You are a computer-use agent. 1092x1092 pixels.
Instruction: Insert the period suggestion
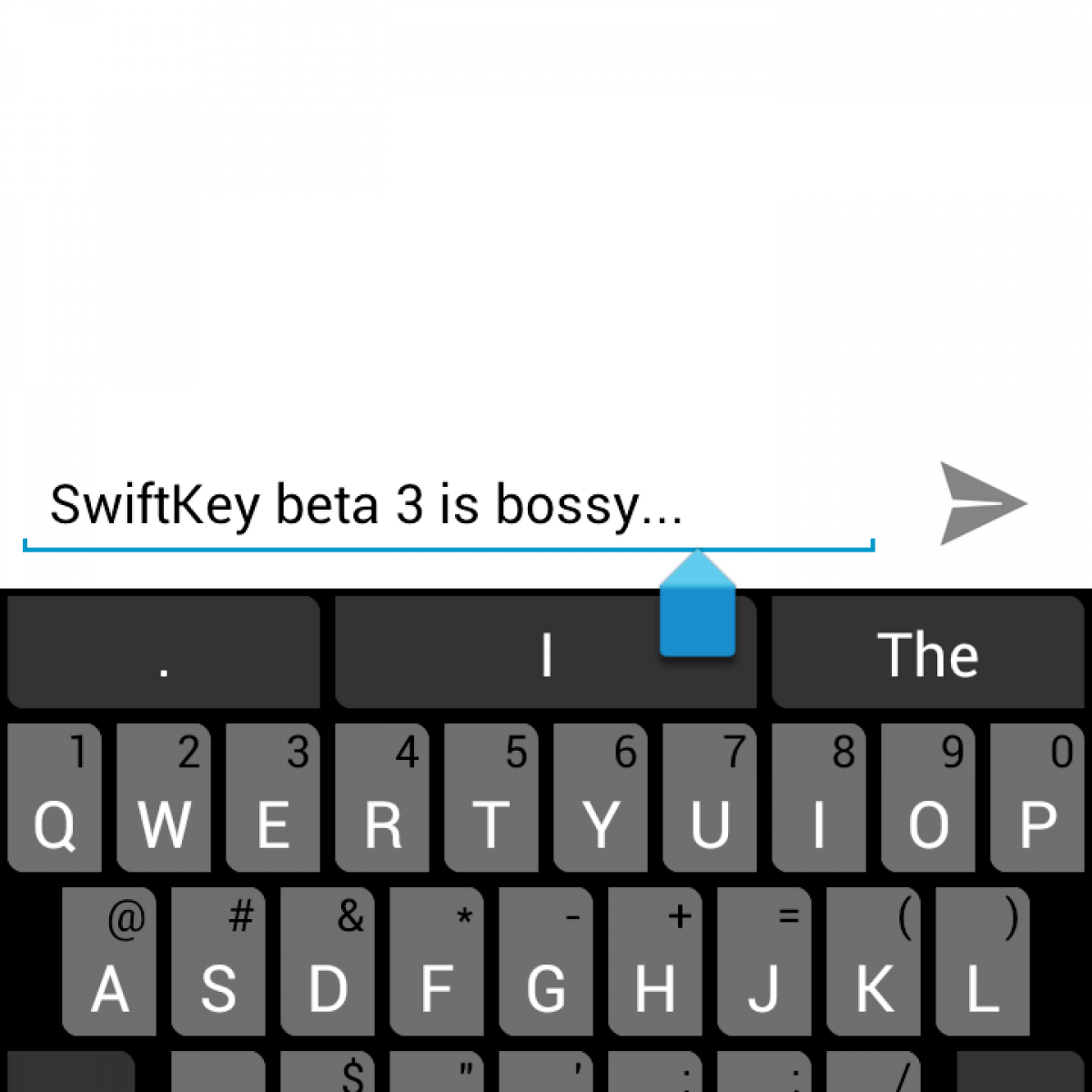(x=164, y=652)
